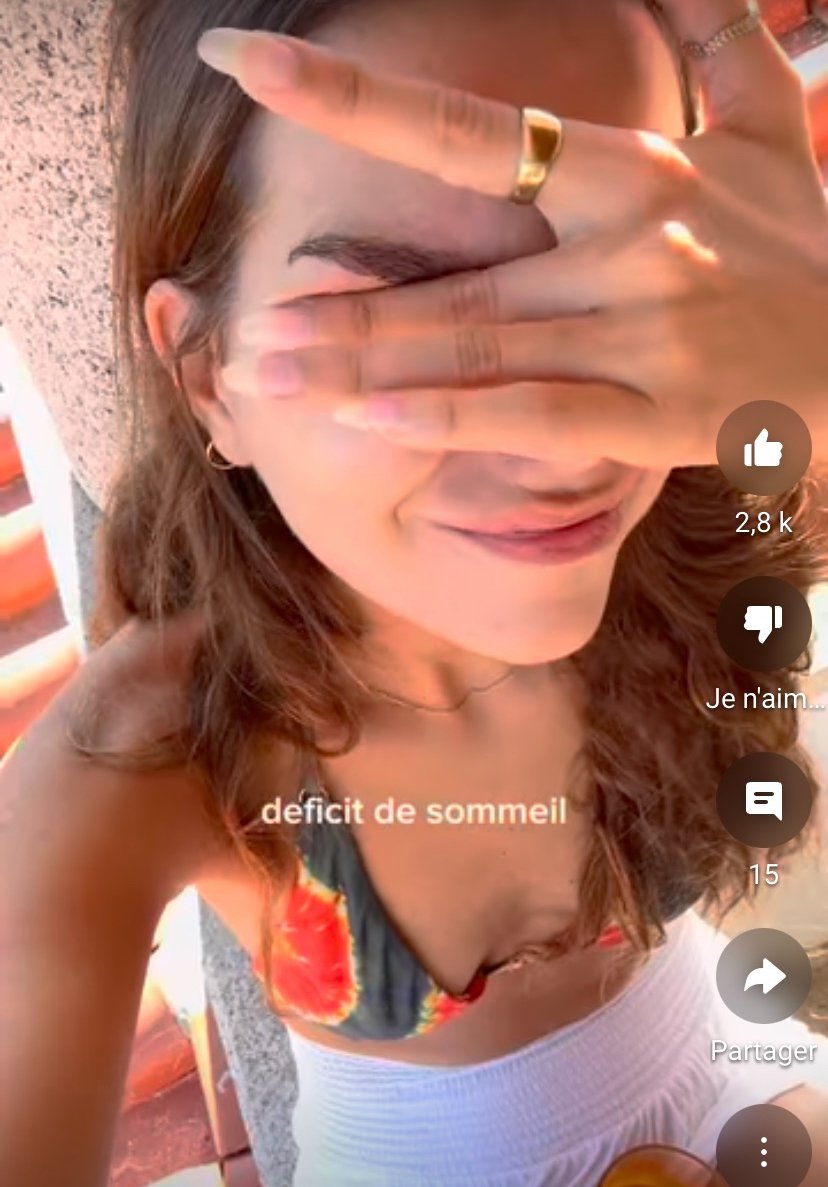The image size is (828, 1187).
Task: Dislike this video with Je n'aime pas
Action: (x=763, y=624)
